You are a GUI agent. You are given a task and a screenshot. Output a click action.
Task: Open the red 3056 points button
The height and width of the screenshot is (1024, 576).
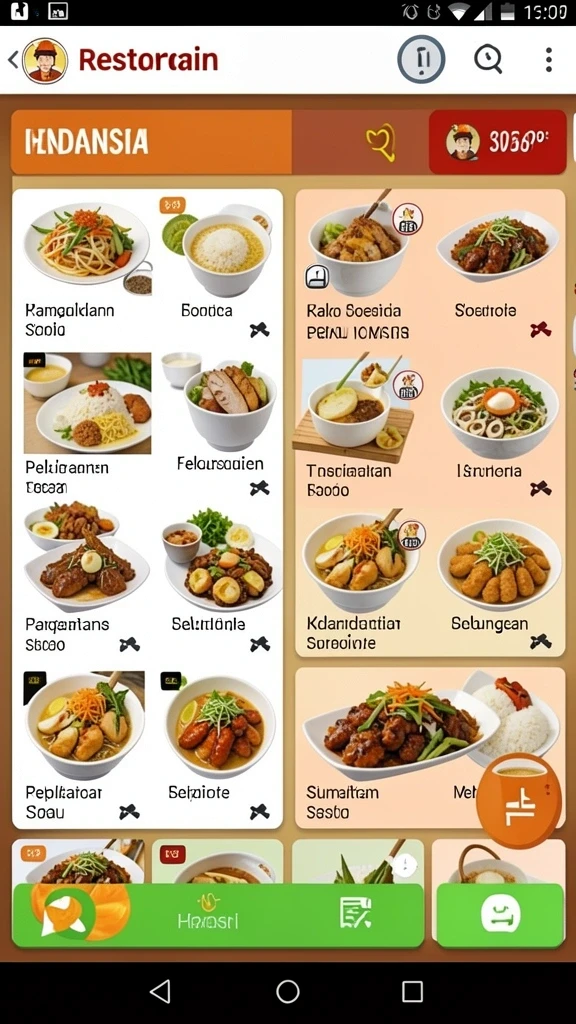pyautogui.click(x=497, y=142)
